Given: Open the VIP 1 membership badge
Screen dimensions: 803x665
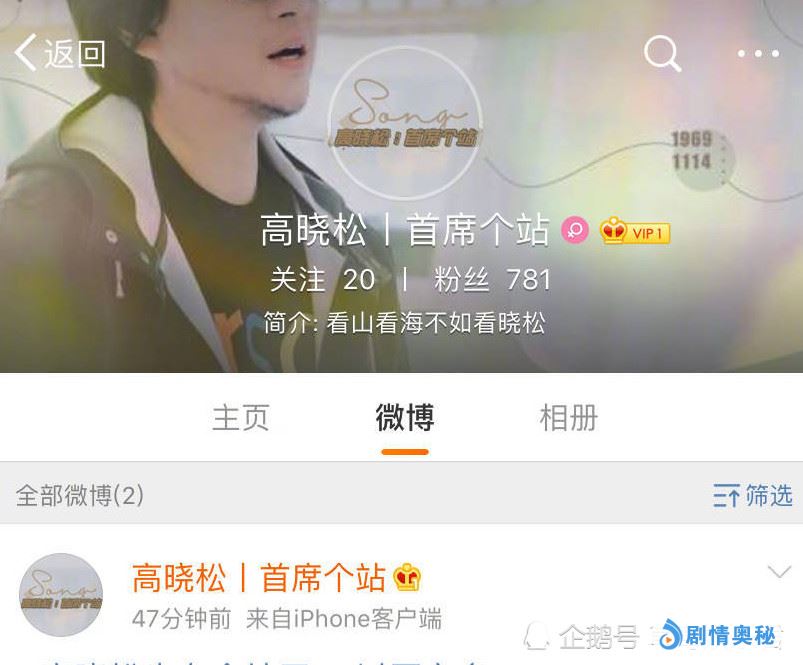Looking at the screenshot, I should point(635,232).
